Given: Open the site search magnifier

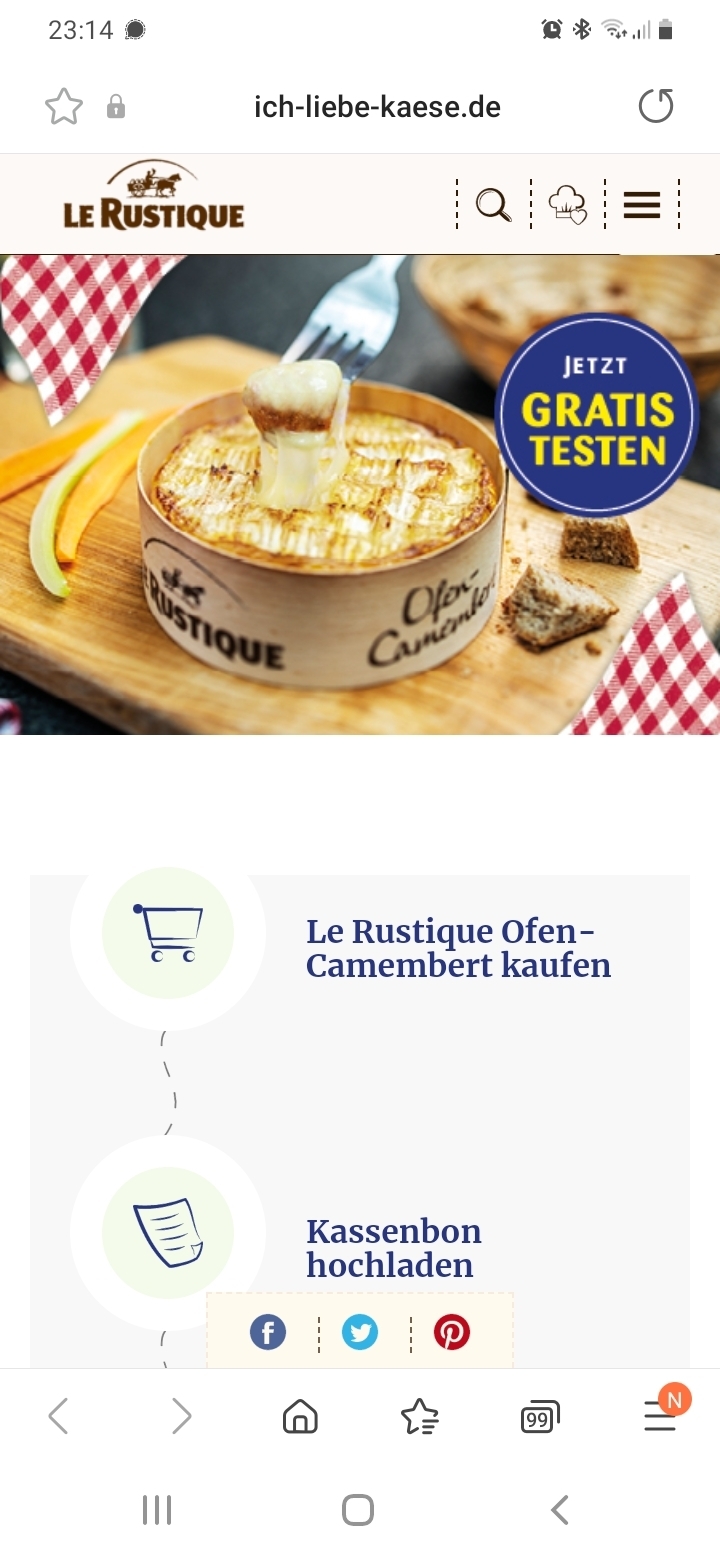Looking at the screenshot, I should coord(493,205).
